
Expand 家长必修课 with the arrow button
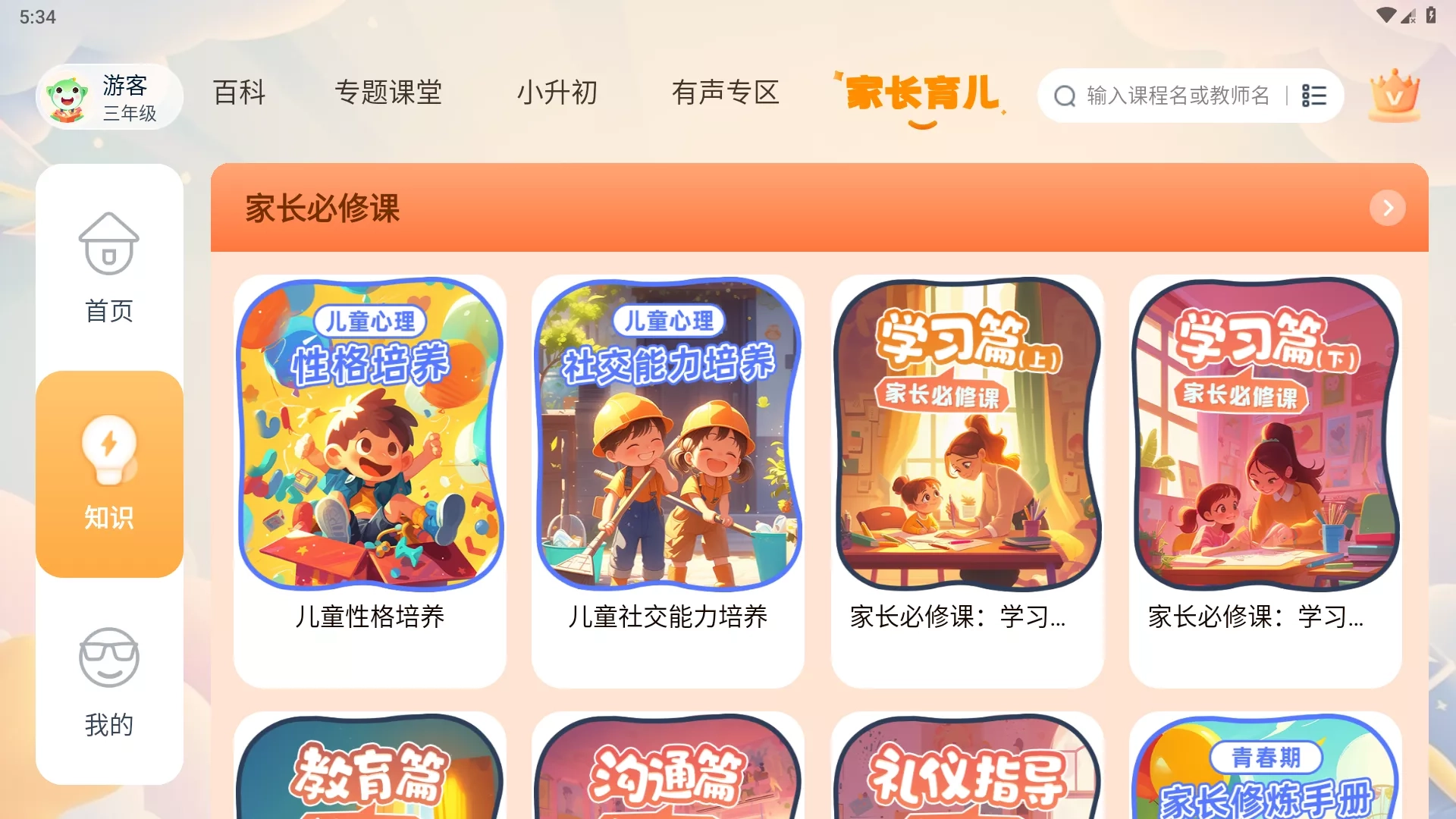coord(1387,208)
